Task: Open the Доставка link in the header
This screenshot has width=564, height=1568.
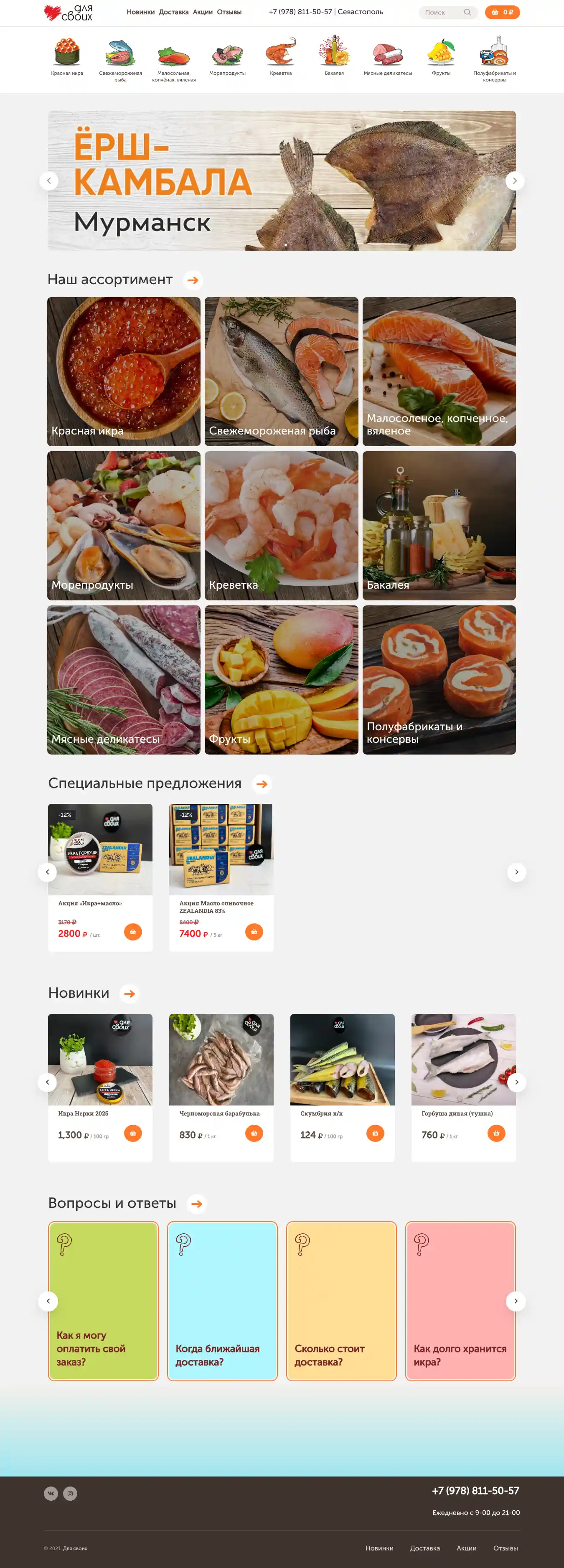Action: [173, 12]
